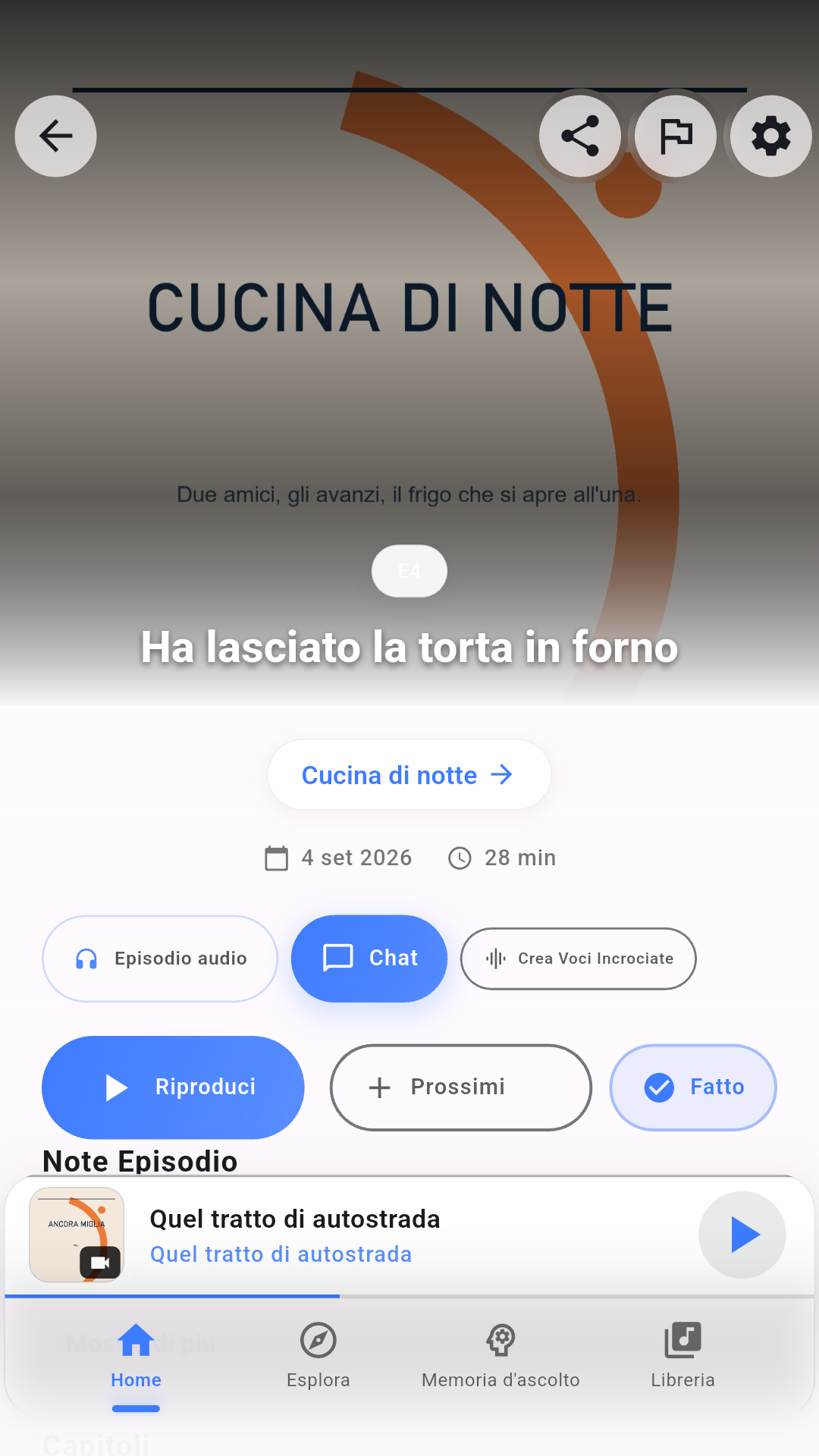
Task: Select the Home tab
Action: 136,1357
